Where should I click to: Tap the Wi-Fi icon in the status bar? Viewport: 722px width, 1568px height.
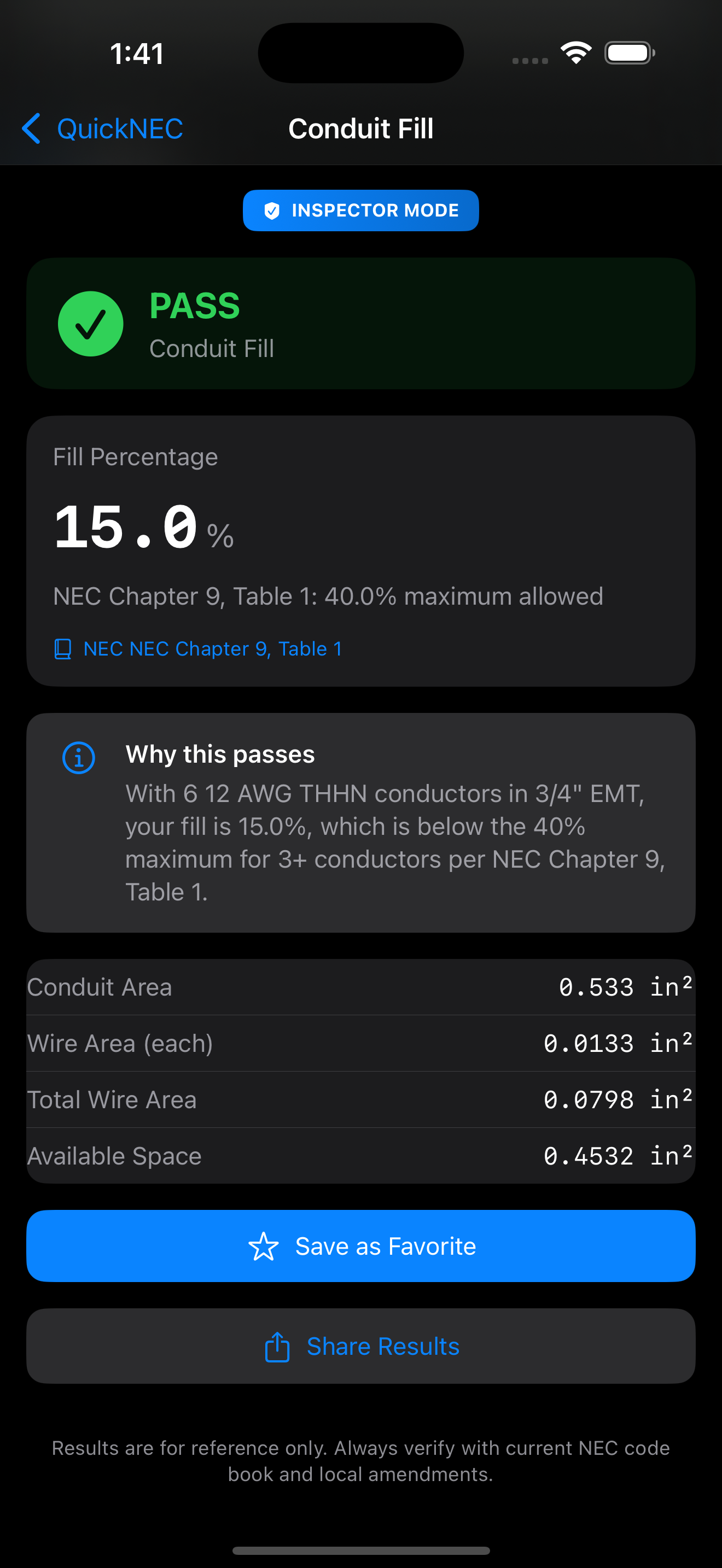coord(575,52)
